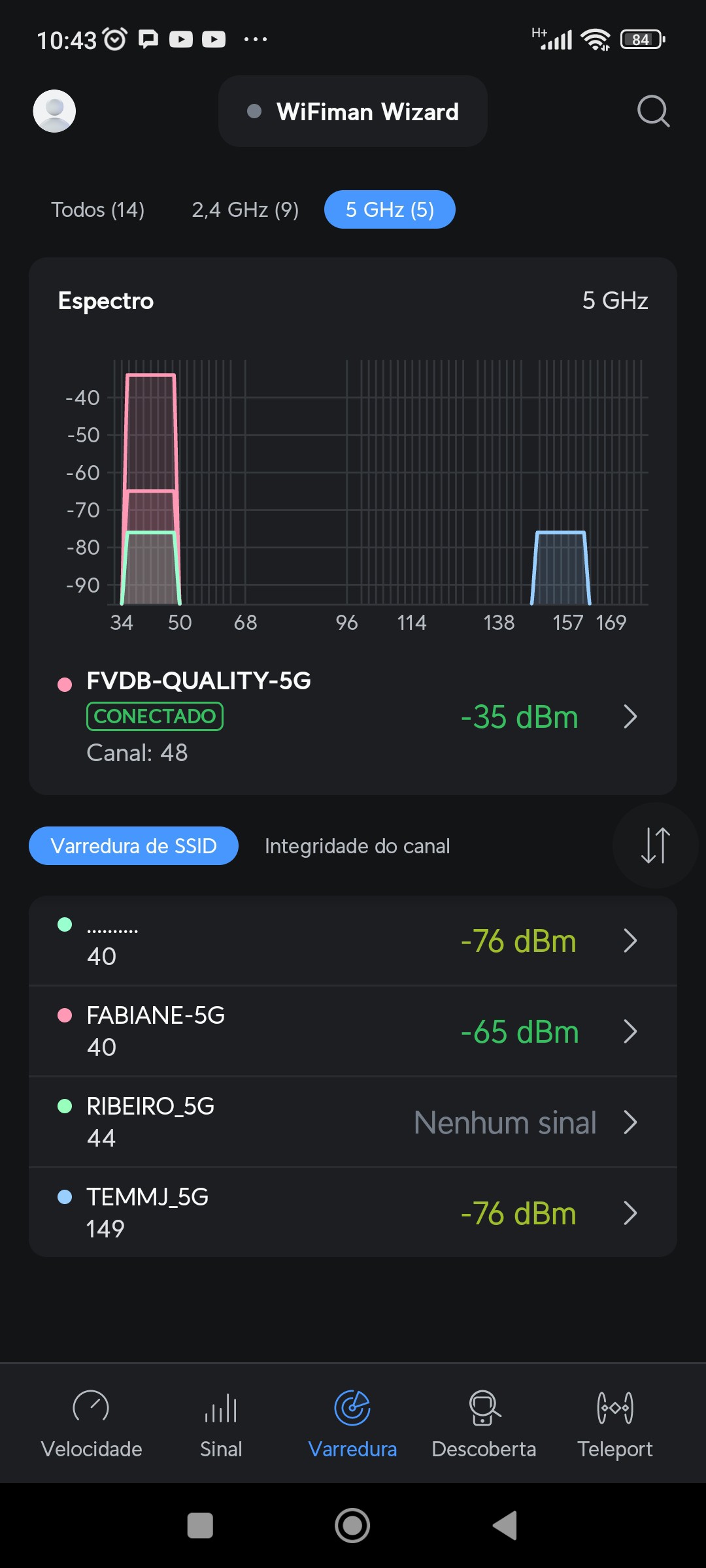Tap the sort arrows button
This screenshot has height=1568, width=706.
pyautogui.click(x=655, y=845)
